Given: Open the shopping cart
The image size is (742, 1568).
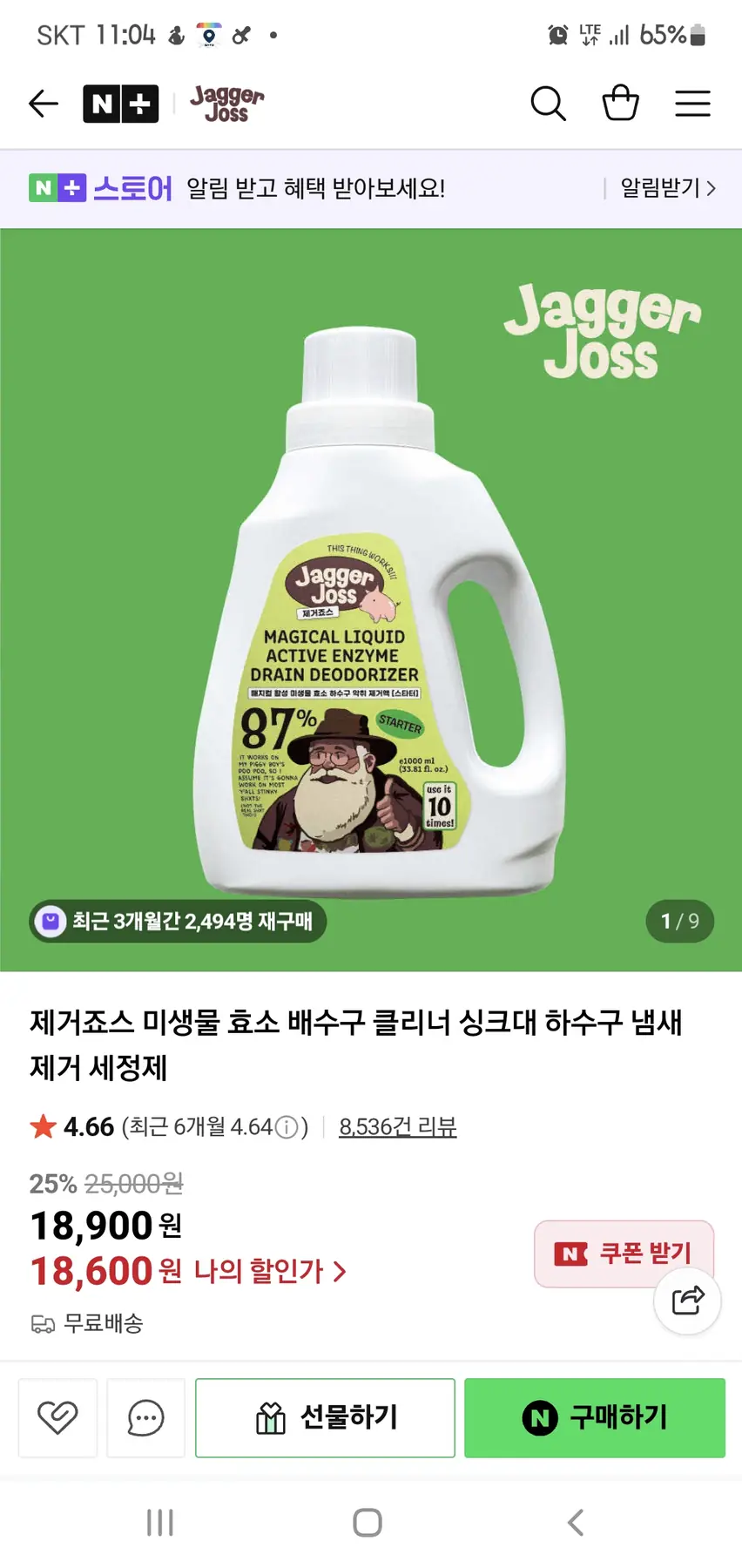Looking at the screenshot, I should pyautogui.click(x=620, y=103).
